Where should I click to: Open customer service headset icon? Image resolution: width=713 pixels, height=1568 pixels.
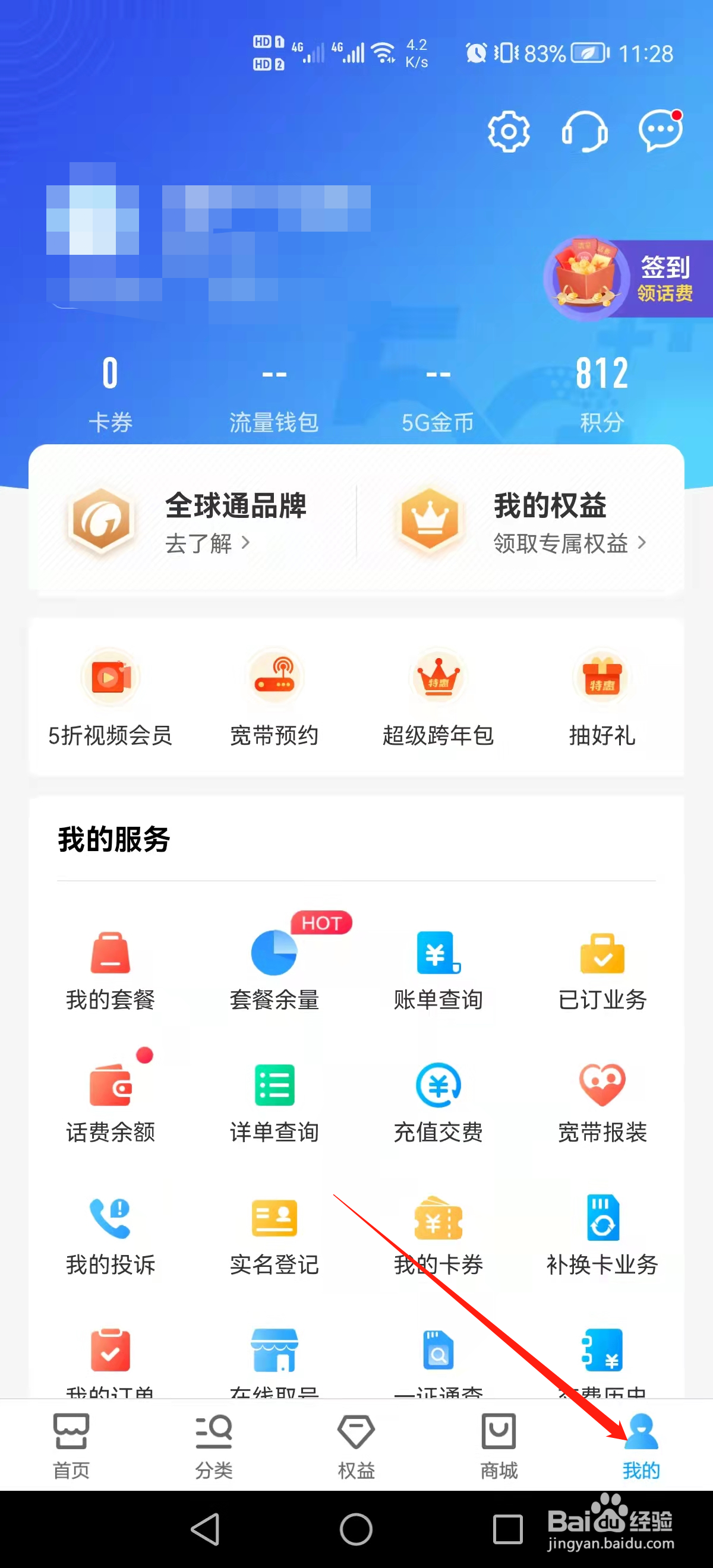point(585,131)
